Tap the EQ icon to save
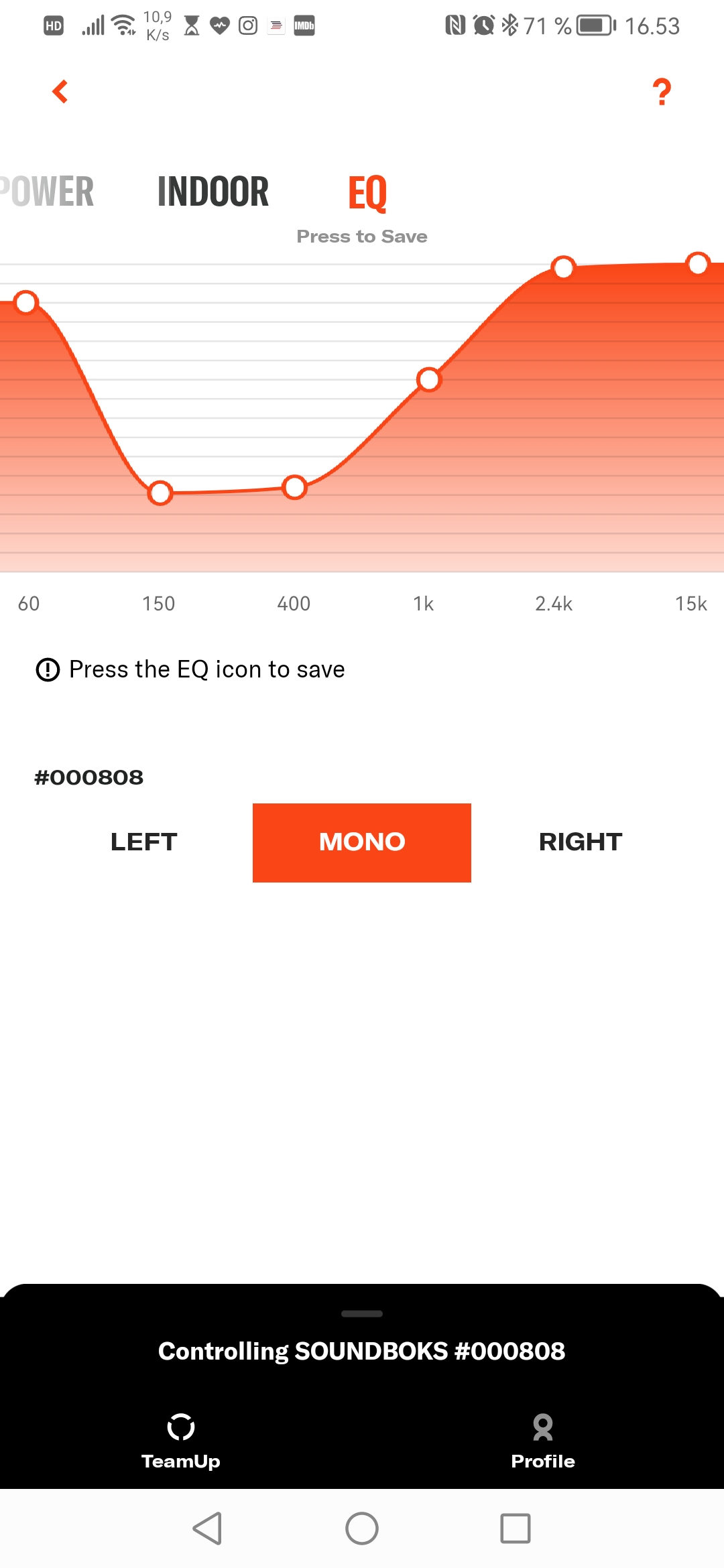 [x=367, y=193]
